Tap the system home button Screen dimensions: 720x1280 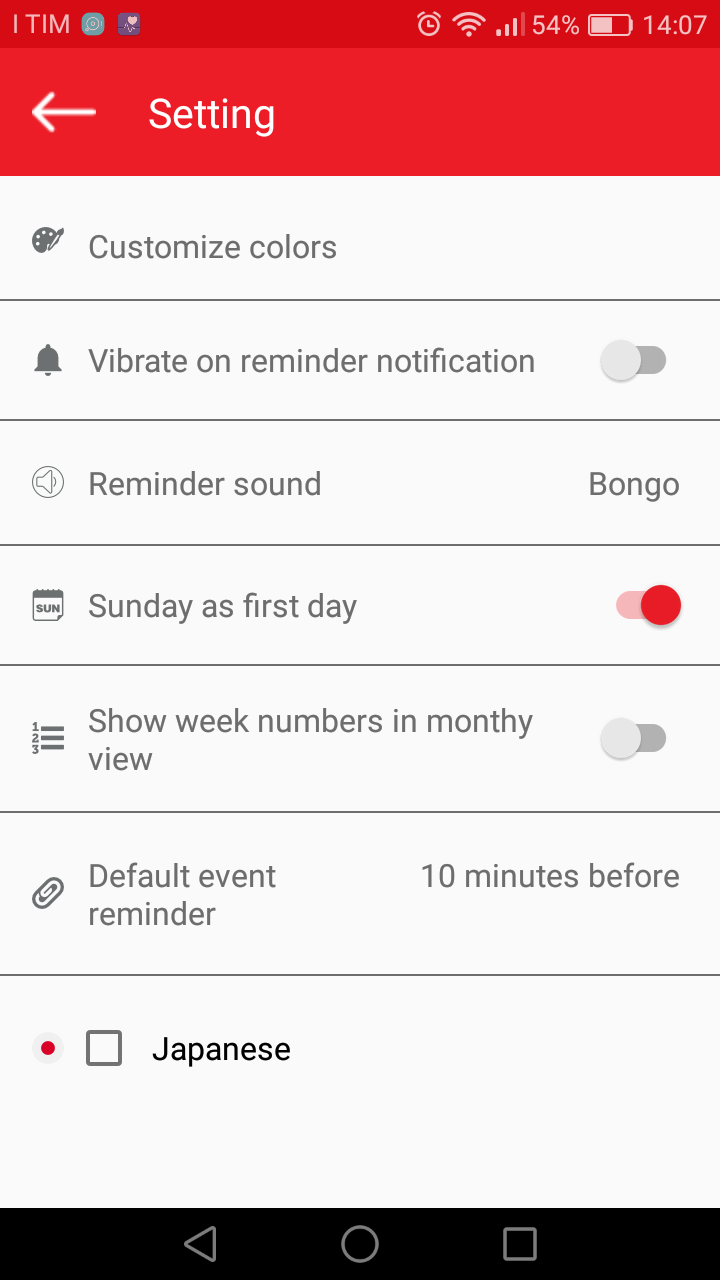click(x=360, y=1244)
